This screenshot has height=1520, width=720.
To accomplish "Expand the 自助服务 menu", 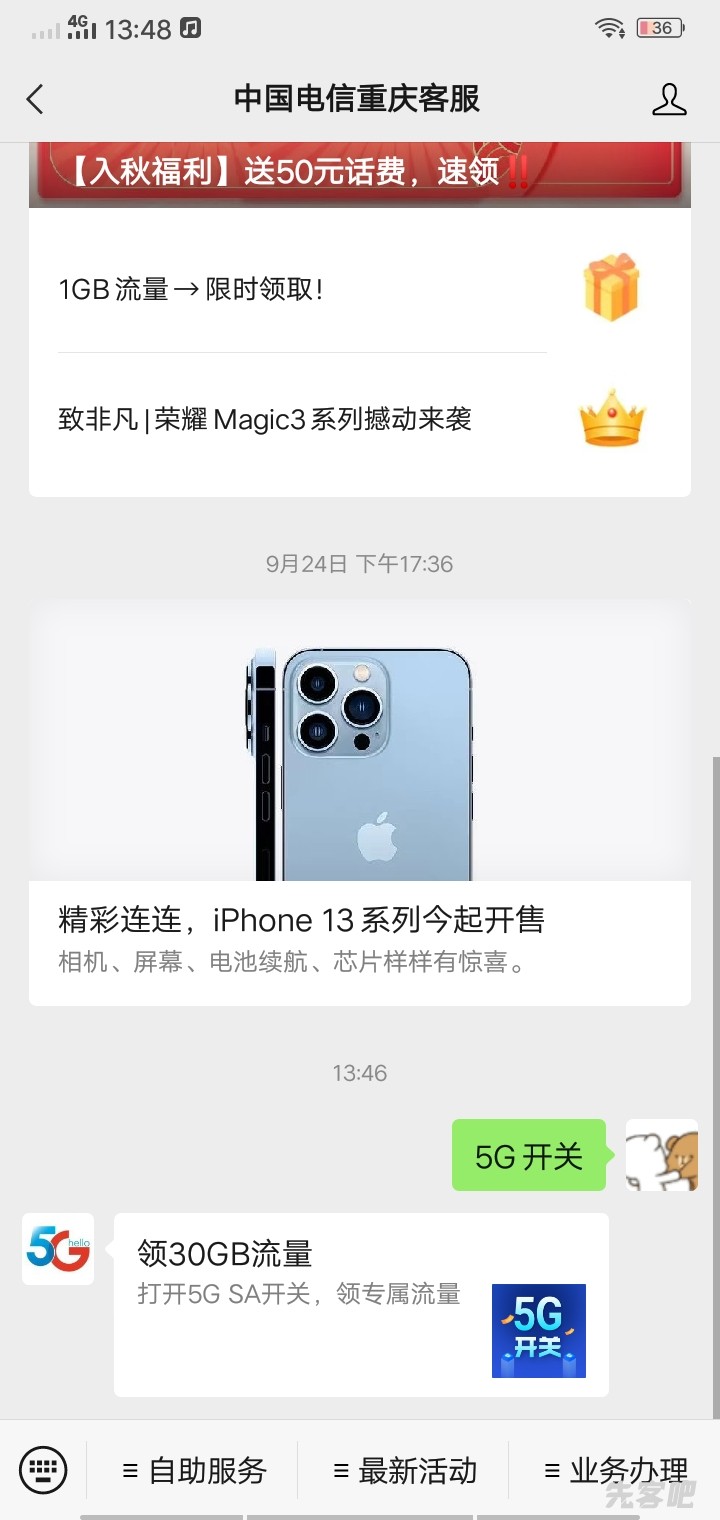I will 194,1470.
